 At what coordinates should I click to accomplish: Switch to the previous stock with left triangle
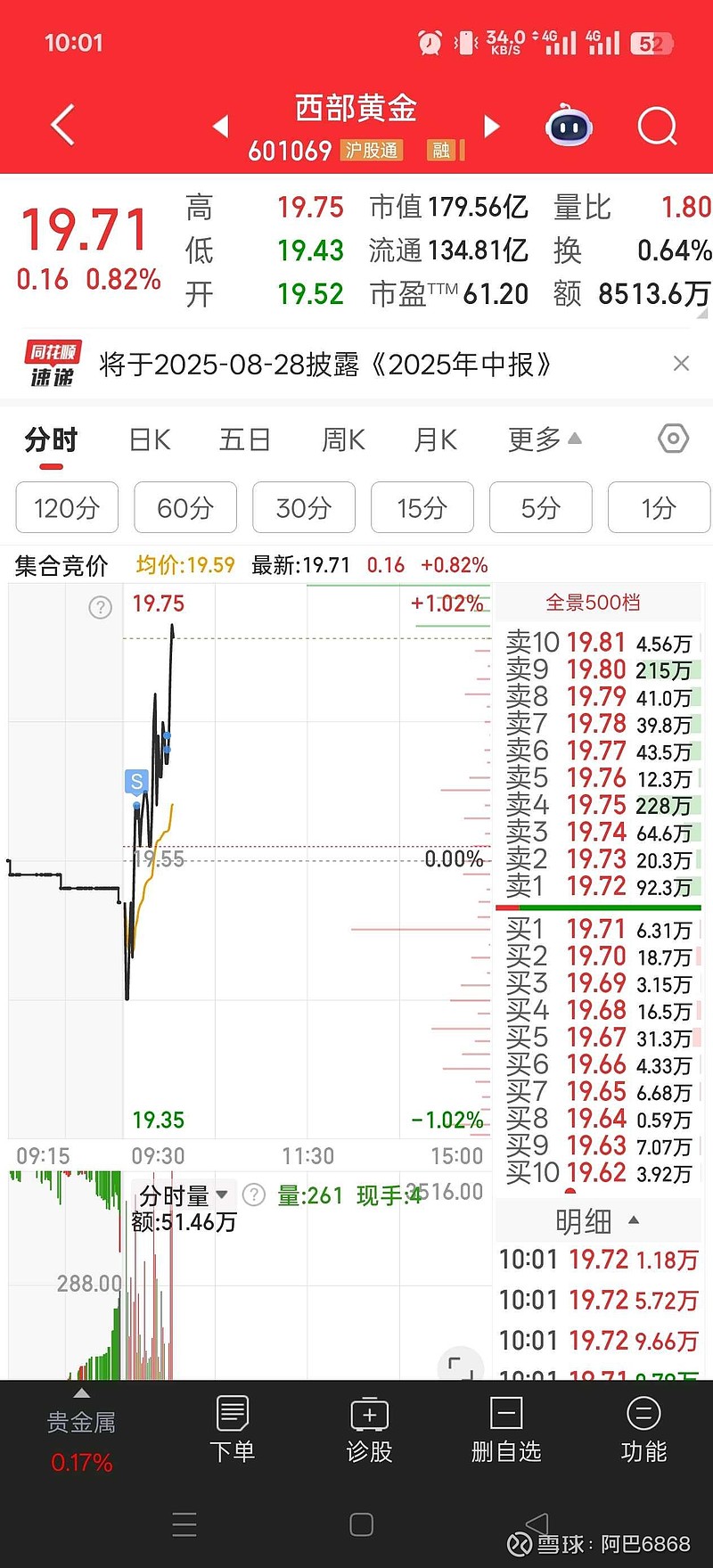pos(221,127)
